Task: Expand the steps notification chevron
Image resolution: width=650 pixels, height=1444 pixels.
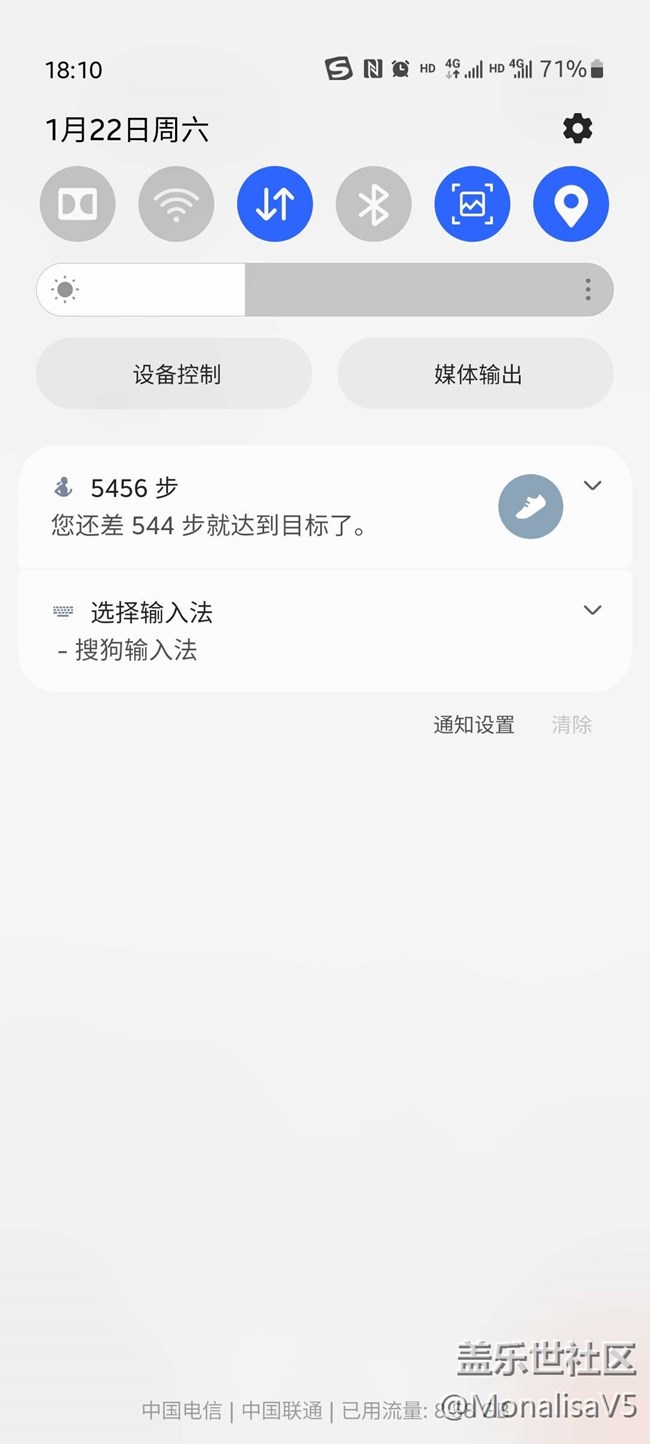Action: (x=593, y=486)
